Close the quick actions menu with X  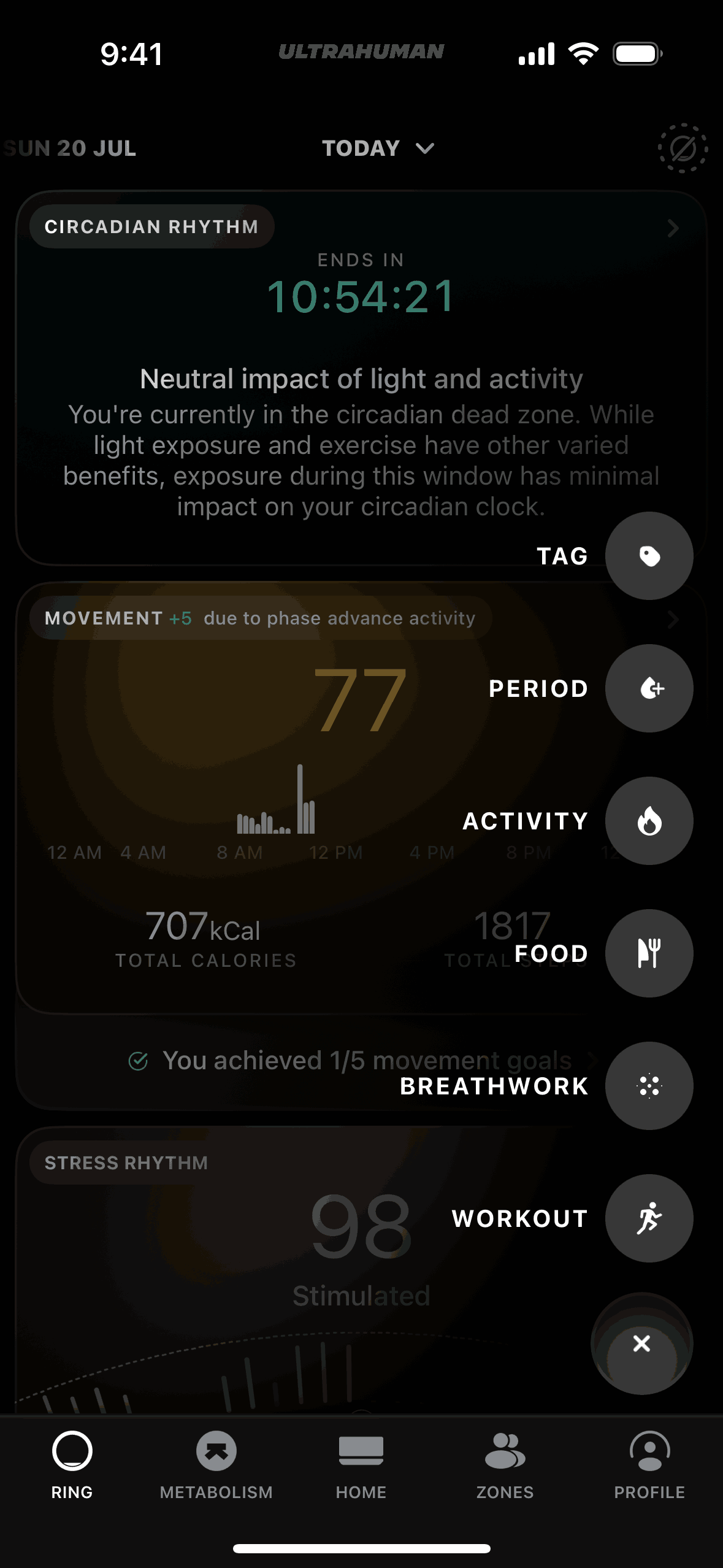pos(641,1344)
